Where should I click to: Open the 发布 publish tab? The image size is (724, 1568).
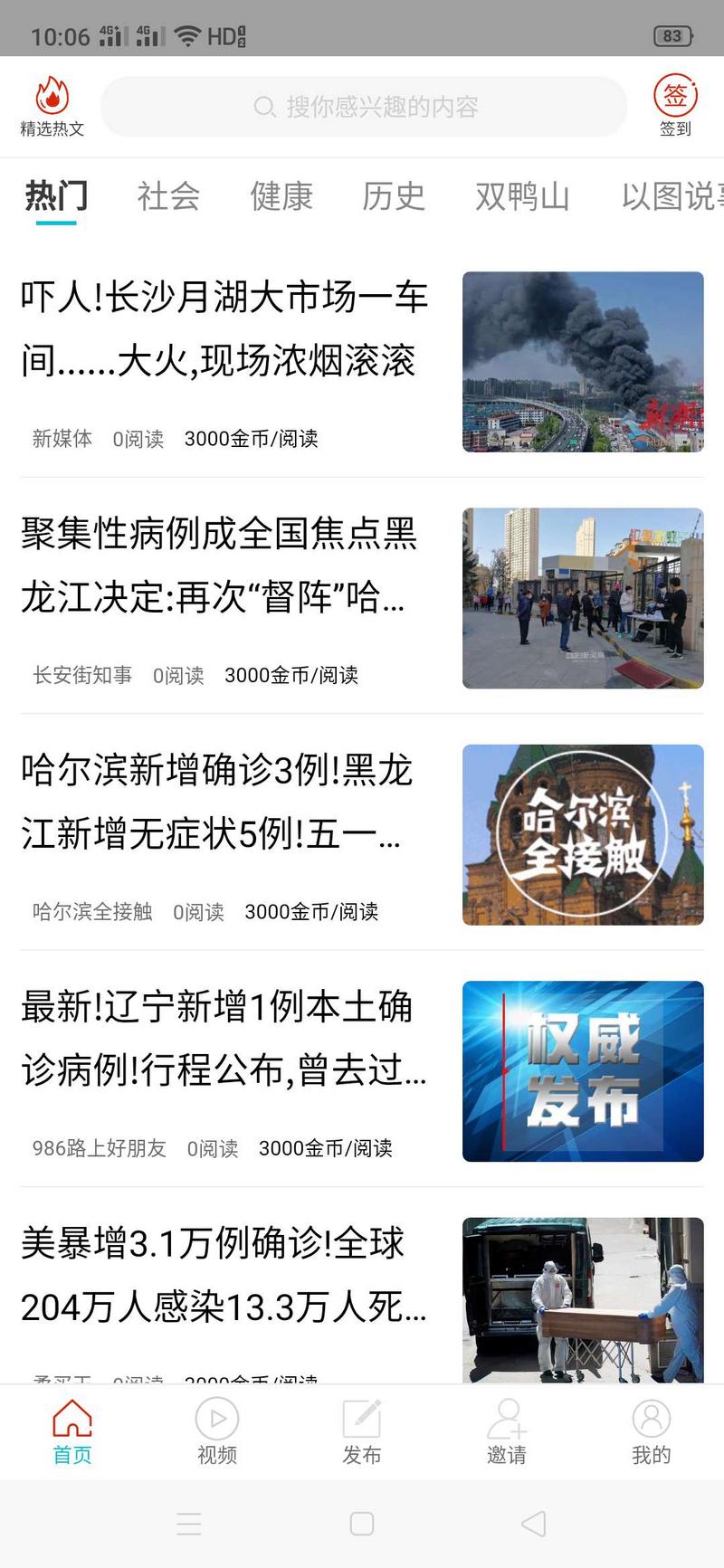point(362,1431)
